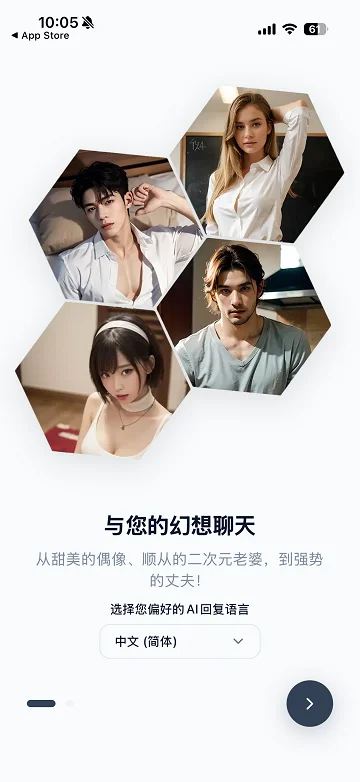The height and width of the screenshot is (782, 360).
Task: Tap the round next arrow button
Action: point(309,703)
